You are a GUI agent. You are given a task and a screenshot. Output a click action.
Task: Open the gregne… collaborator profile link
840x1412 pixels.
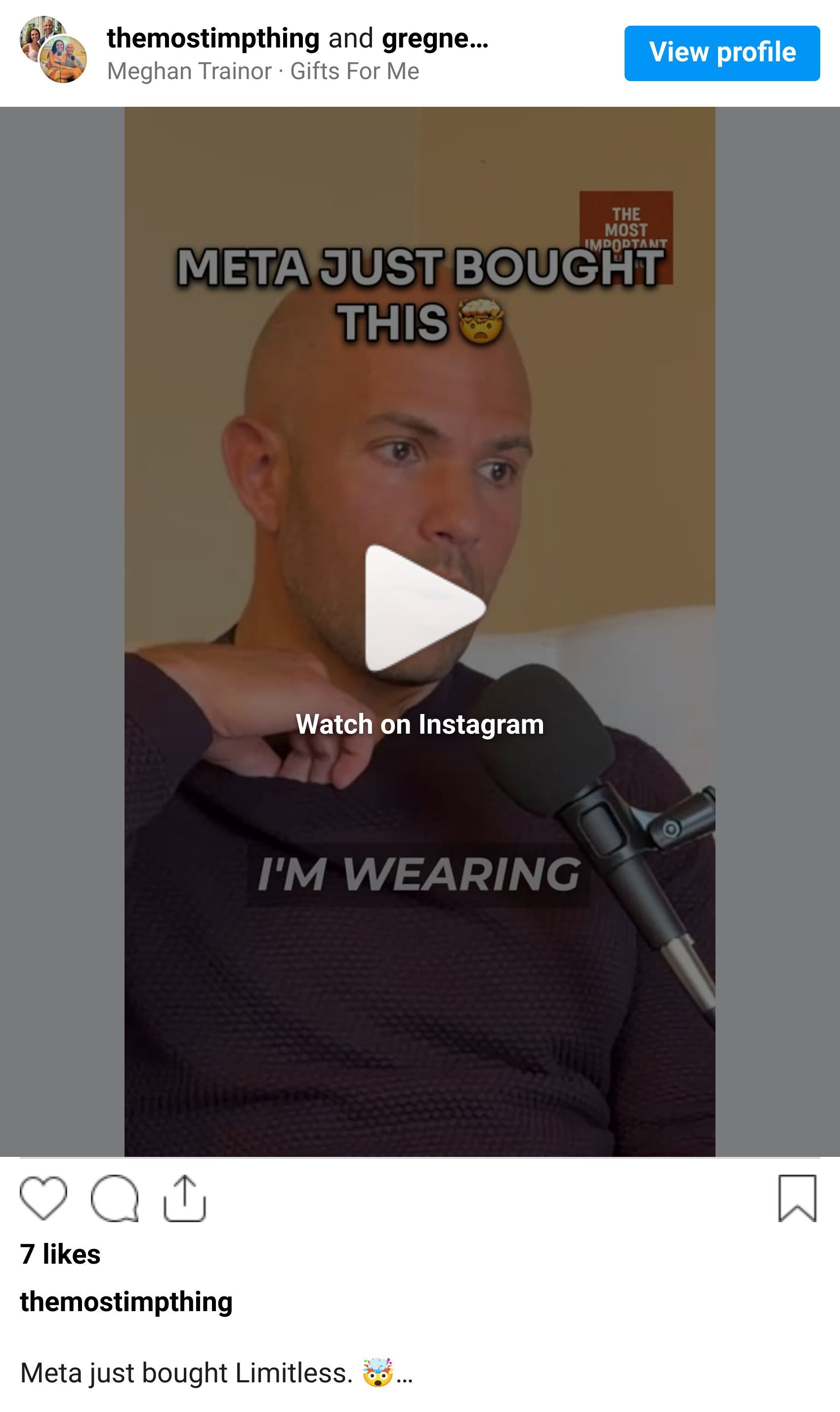point(435,39)
